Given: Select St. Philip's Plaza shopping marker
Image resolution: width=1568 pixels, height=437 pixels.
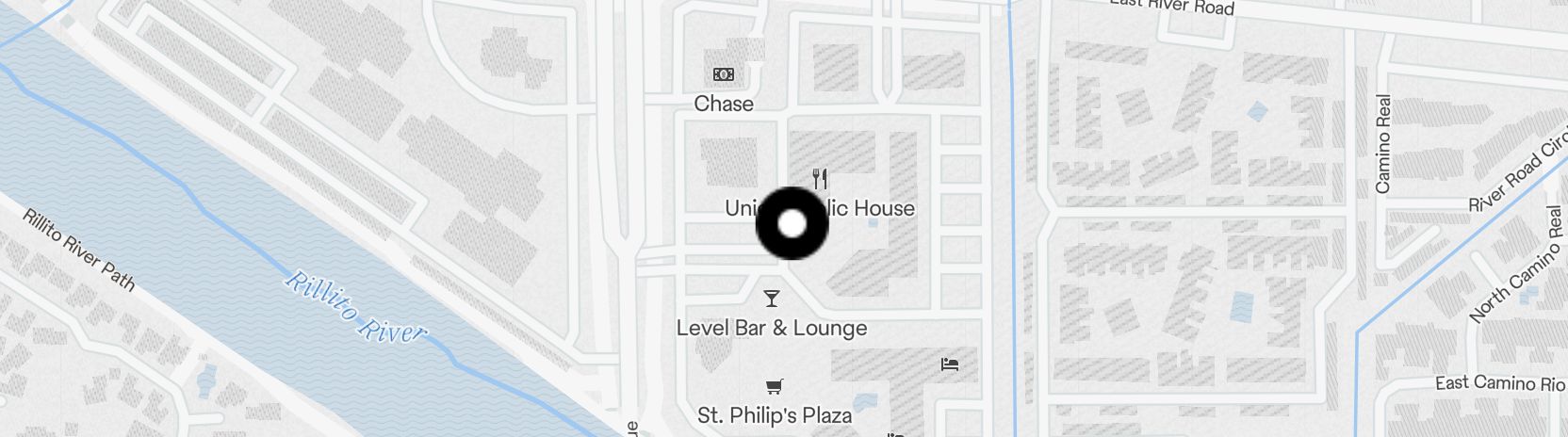Looking at the screenshot, I should pyautogui.click(x=774, y=386).
